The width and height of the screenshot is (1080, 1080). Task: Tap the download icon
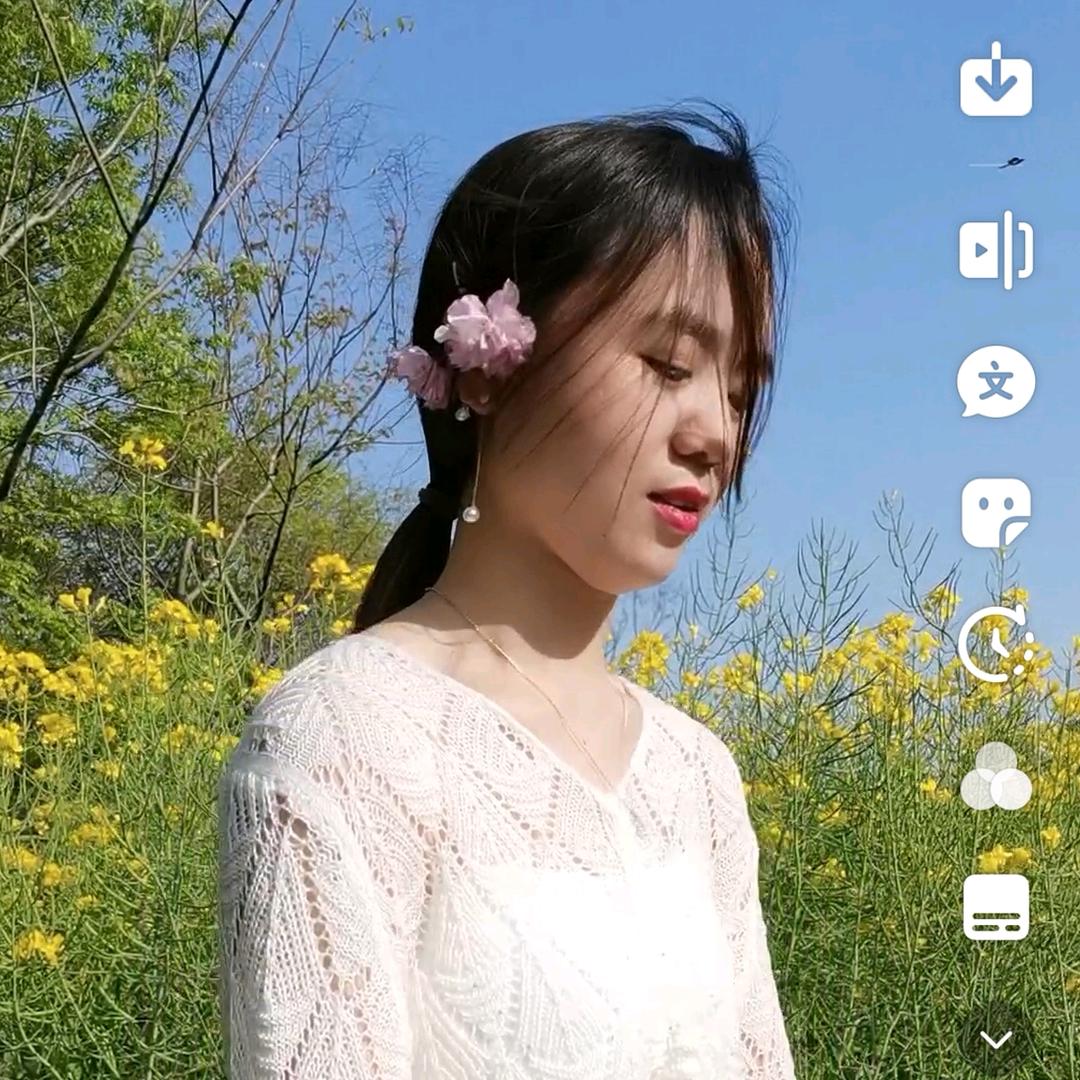click(996, 80)
